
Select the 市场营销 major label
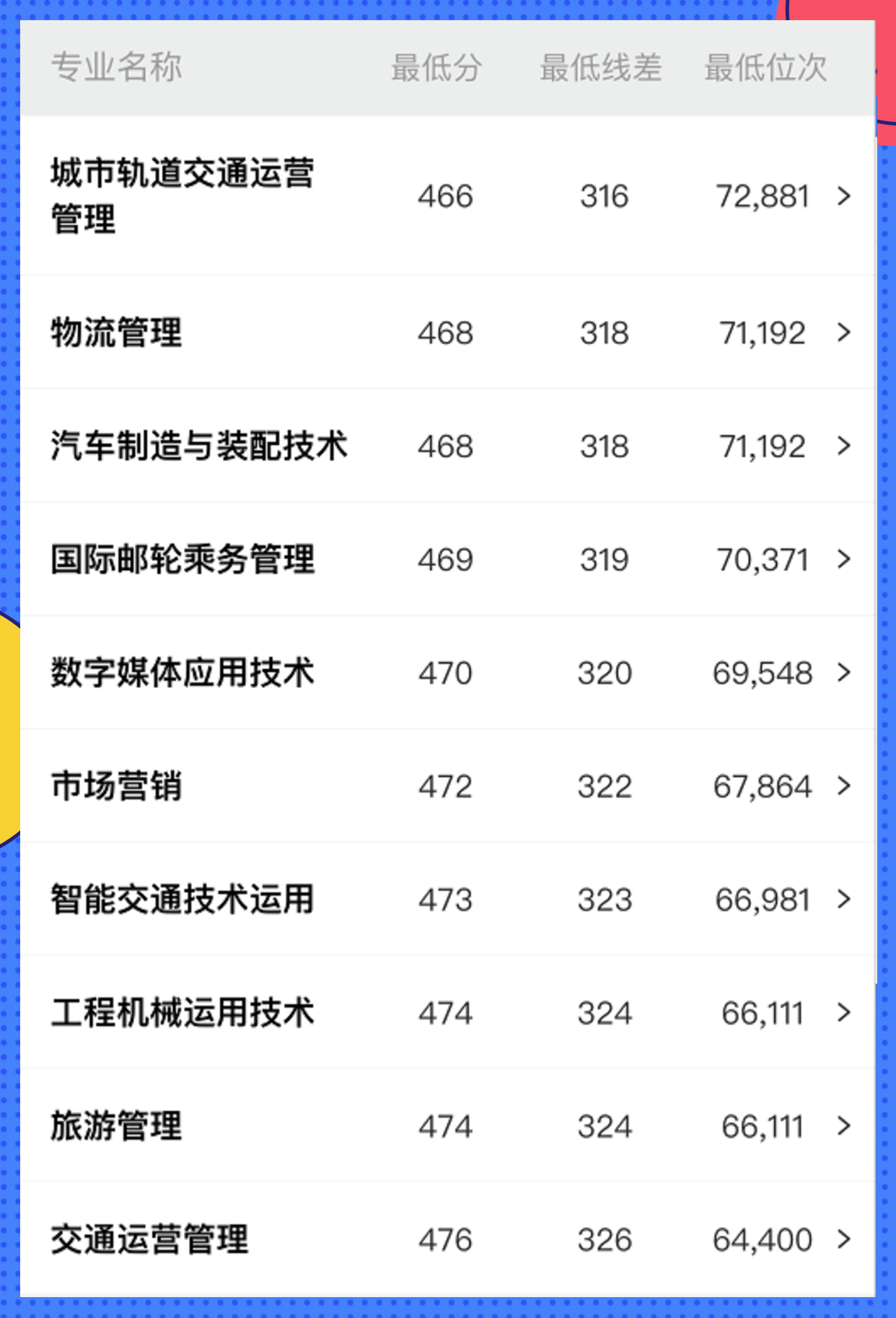coord(115,786)
